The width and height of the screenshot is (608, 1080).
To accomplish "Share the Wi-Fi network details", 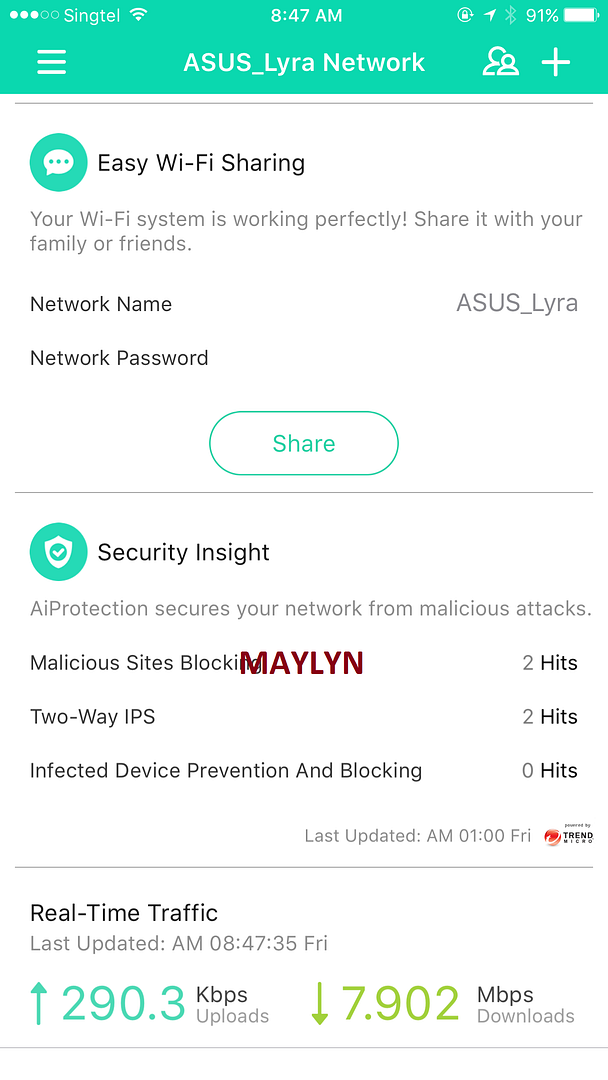I will tap(303, 443).
